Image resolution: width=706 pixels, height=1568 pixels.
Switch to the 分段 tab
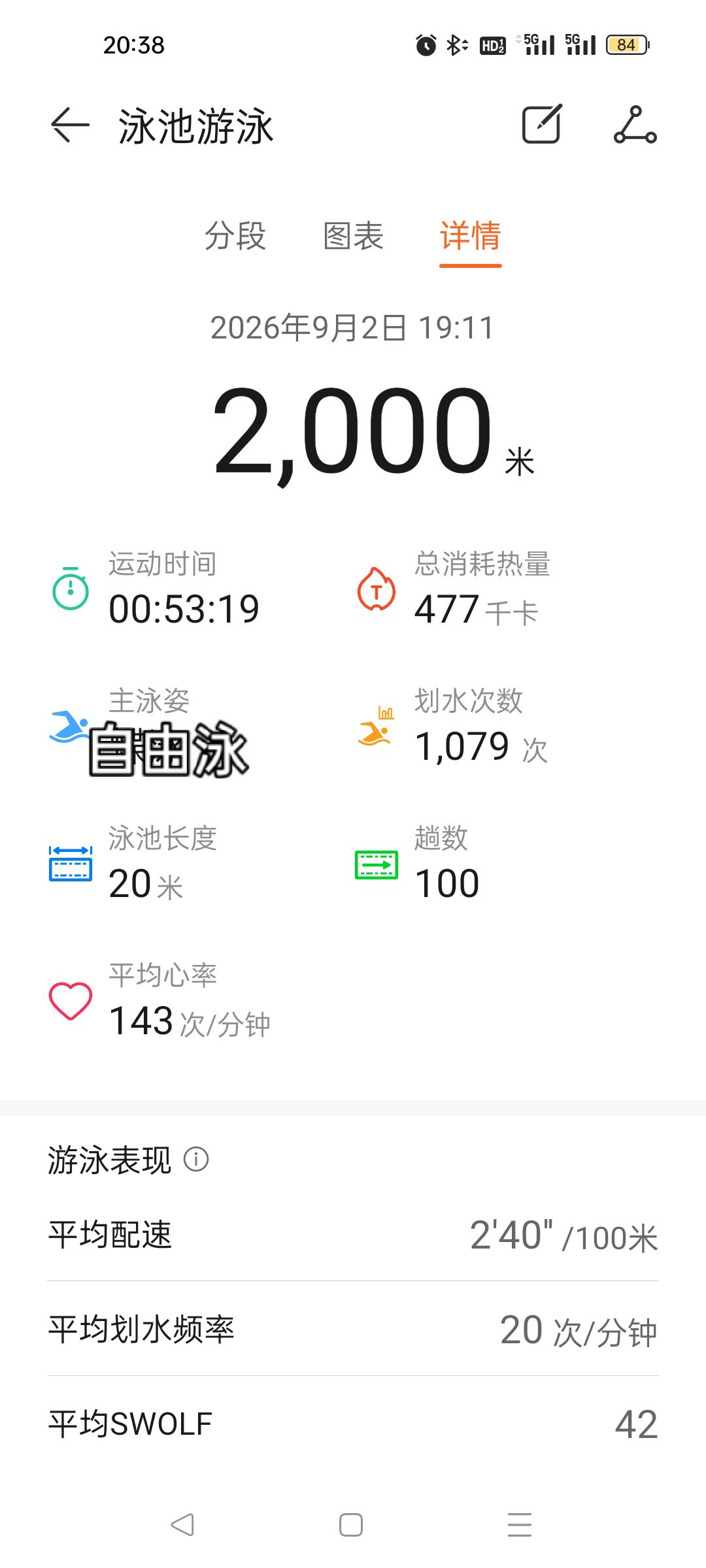235,236
